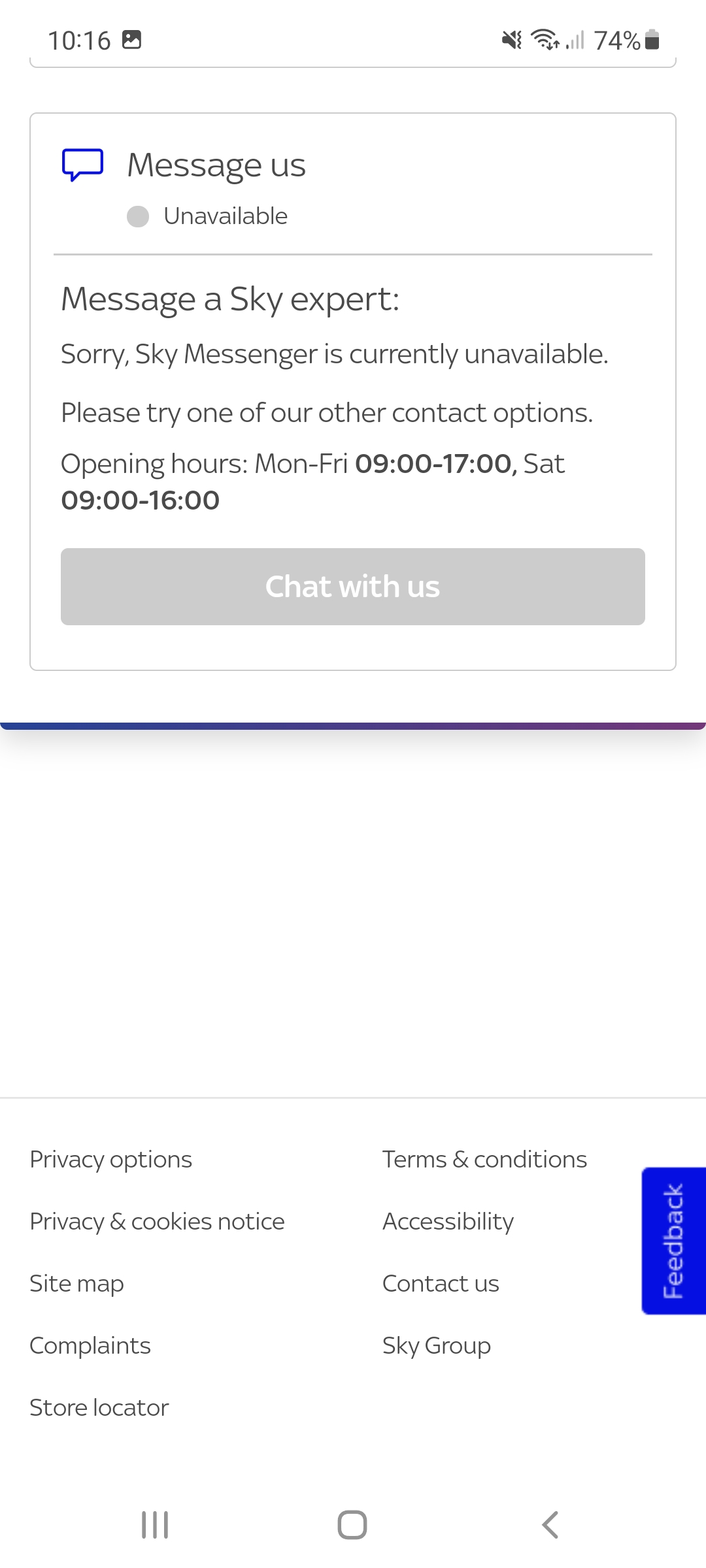Tap the Message us speech bubble icon

pyautogui.click(x=81, y=165)
